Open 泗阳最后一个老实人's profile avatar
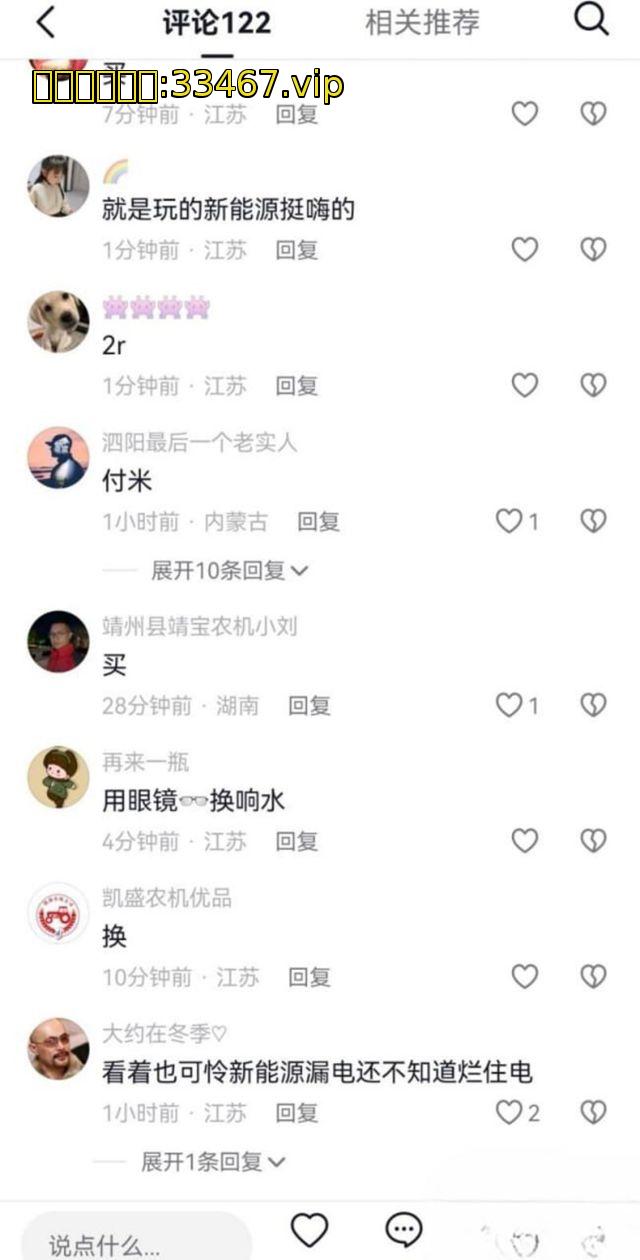 click(58, 457)
